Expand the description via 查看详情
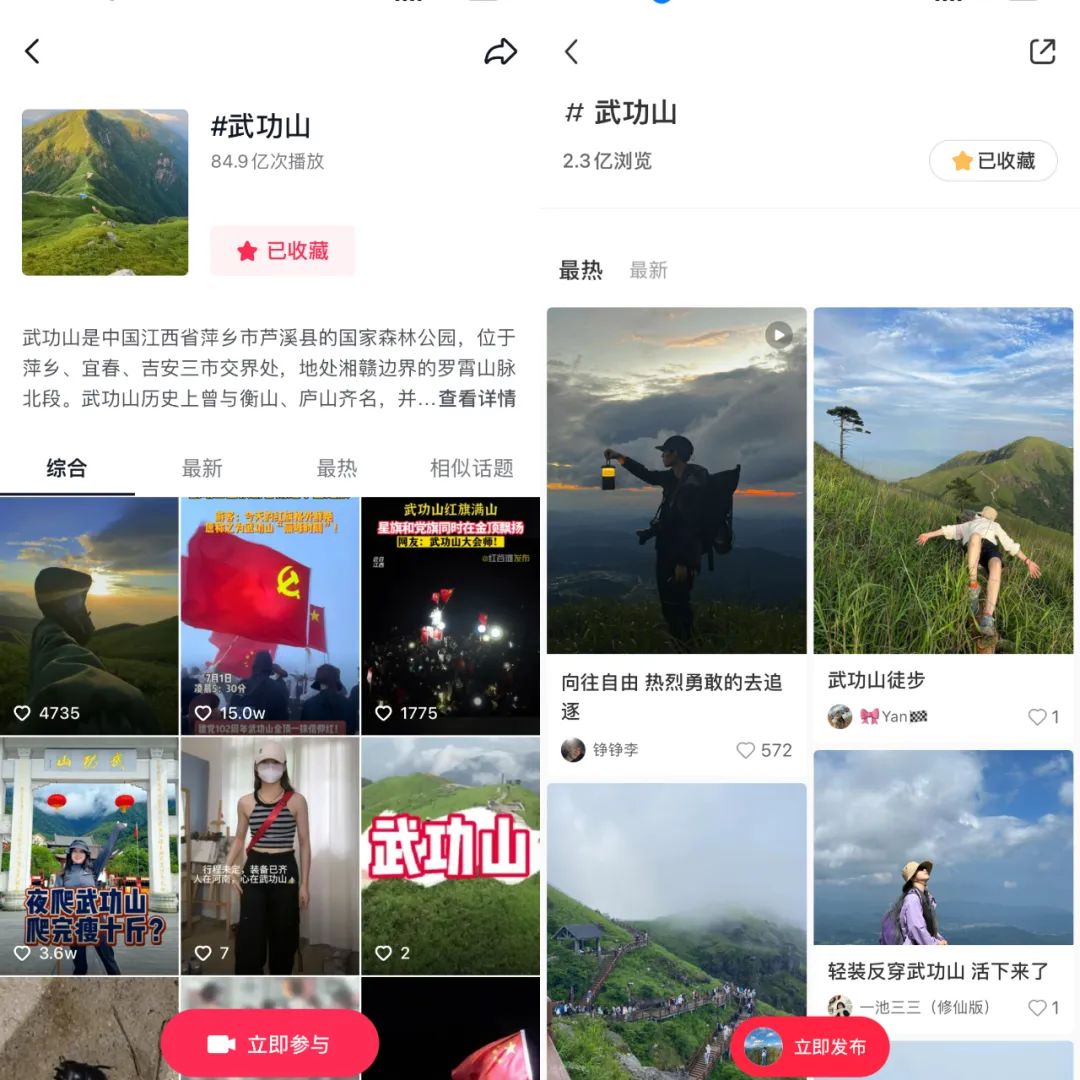The width and height of the screenshot is (1080, 1080). point(477,398)
